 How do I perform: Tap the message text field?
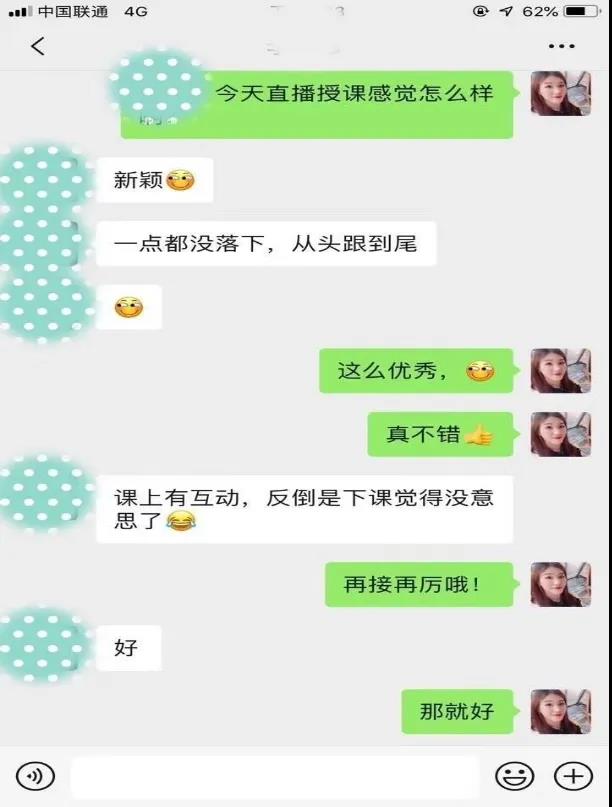[x=278, y=777]
